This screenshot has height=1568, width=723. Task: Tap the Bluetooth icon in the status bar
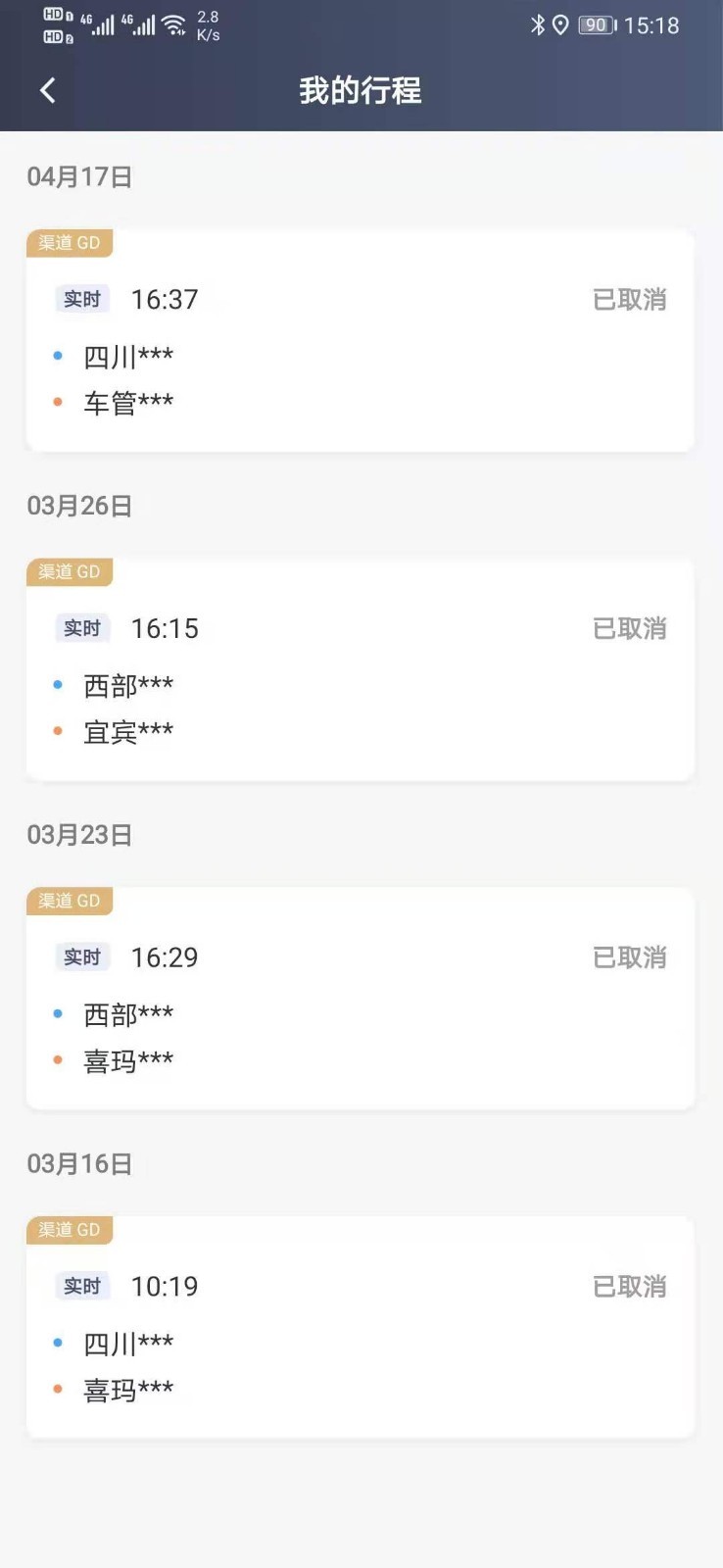click(x=538, y=25)
